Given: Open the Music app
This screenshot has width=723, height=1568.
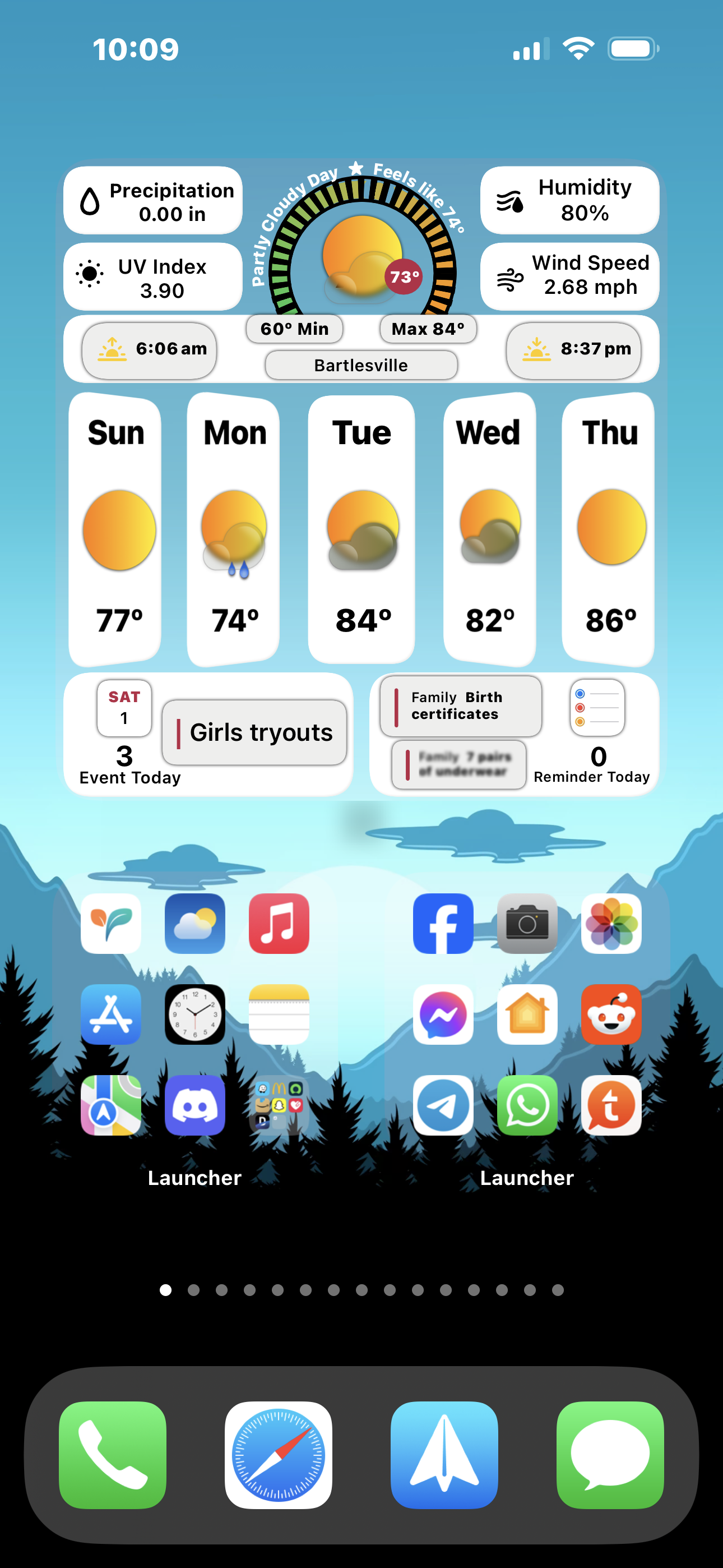Looking at the screenshot, I should 279,923.
